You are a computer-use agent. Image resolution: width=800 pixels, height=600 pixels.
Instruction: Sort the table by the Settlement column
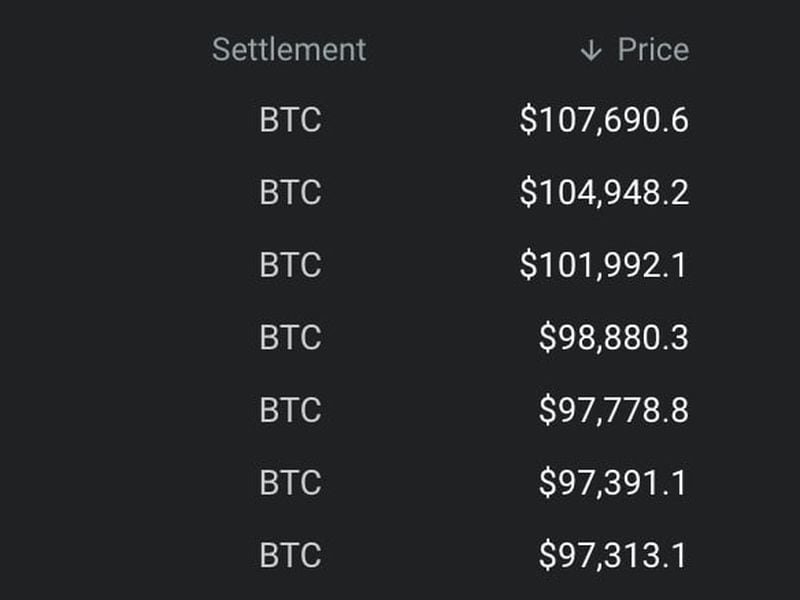289,50
